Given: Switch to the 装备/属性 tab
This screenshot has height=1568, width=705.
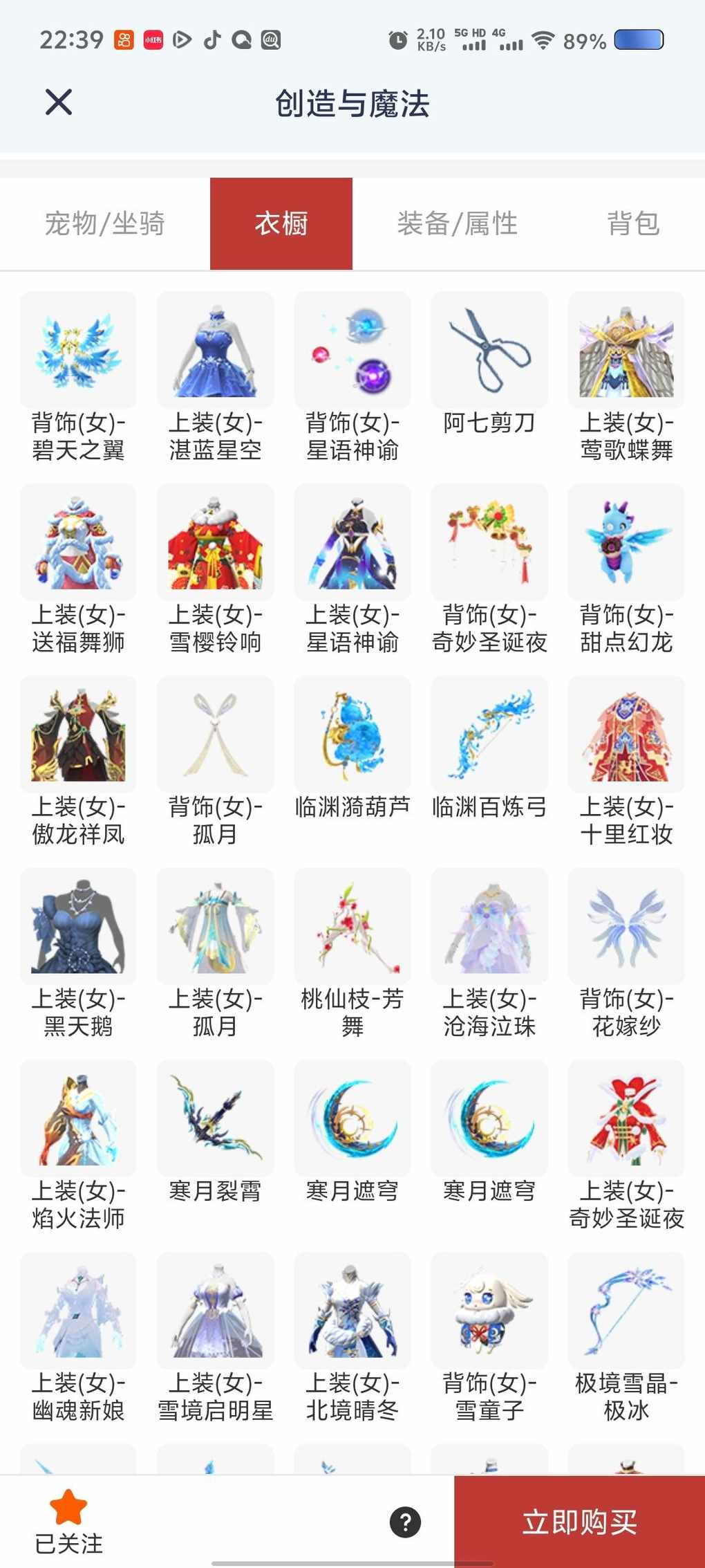Looking at the screenshot, I should pos(457,223).
